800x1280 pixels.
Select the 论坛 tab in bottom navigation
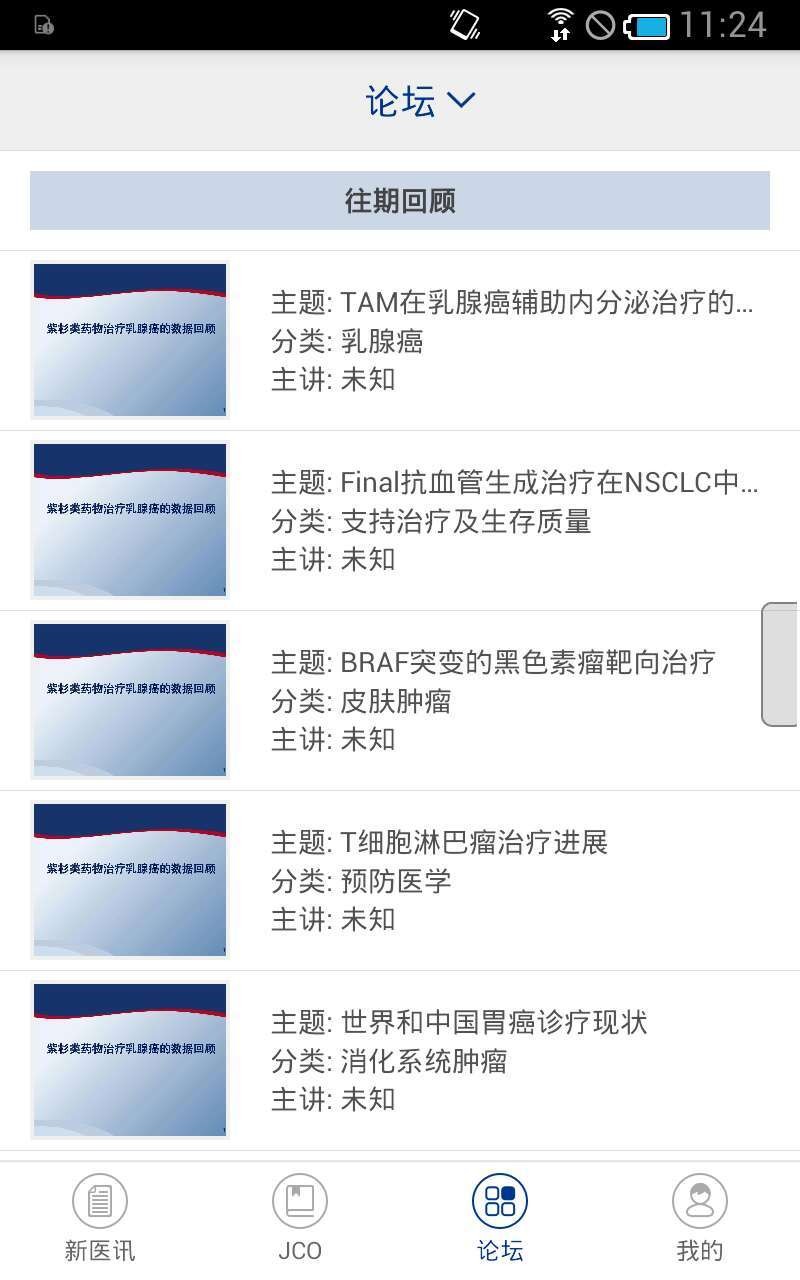pos(500,1218)
